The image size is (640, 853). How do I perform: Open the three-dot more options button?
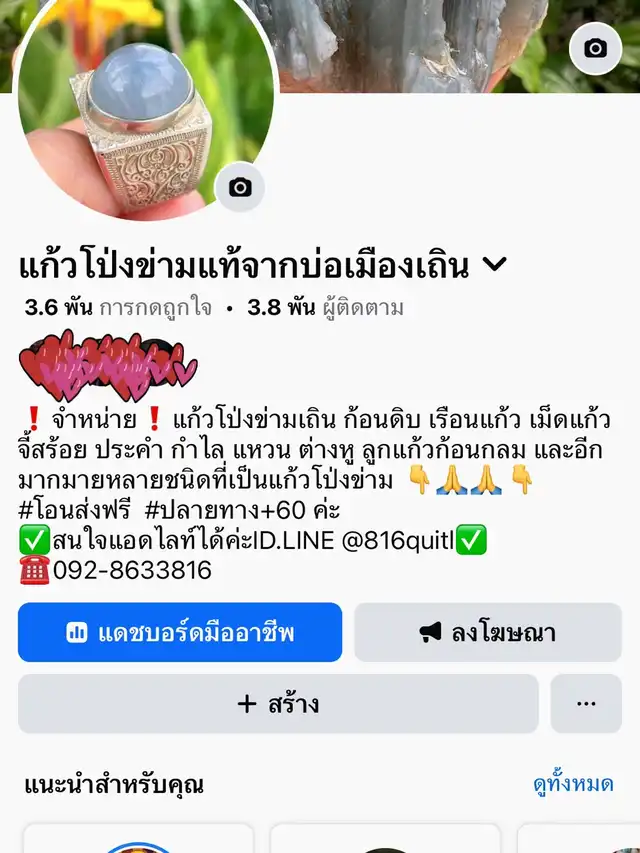pos(586,704)
